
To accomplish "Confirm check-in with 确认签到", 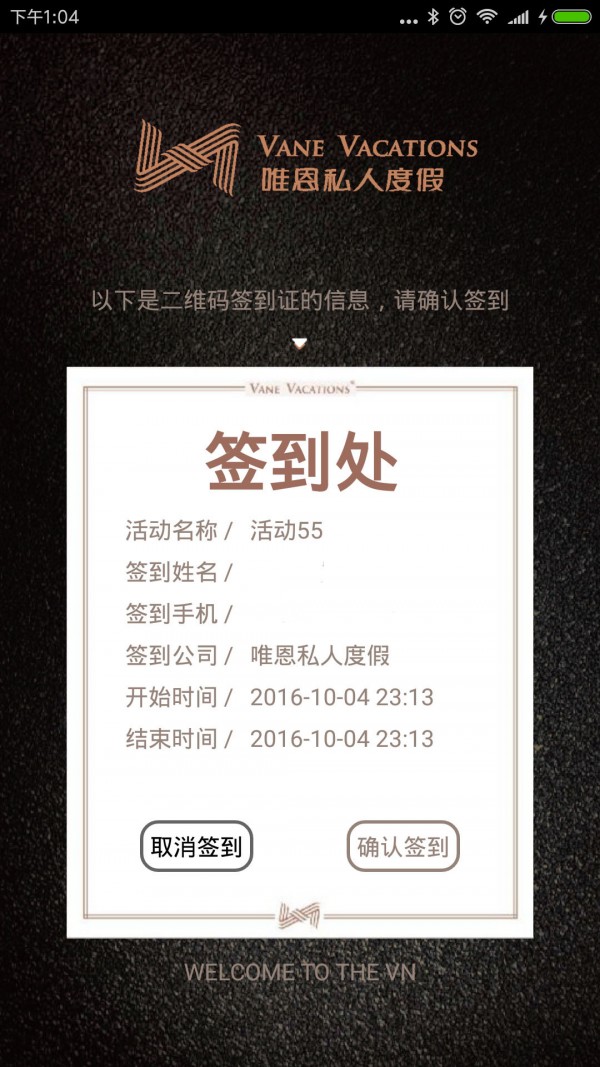I will click(403, 846).
